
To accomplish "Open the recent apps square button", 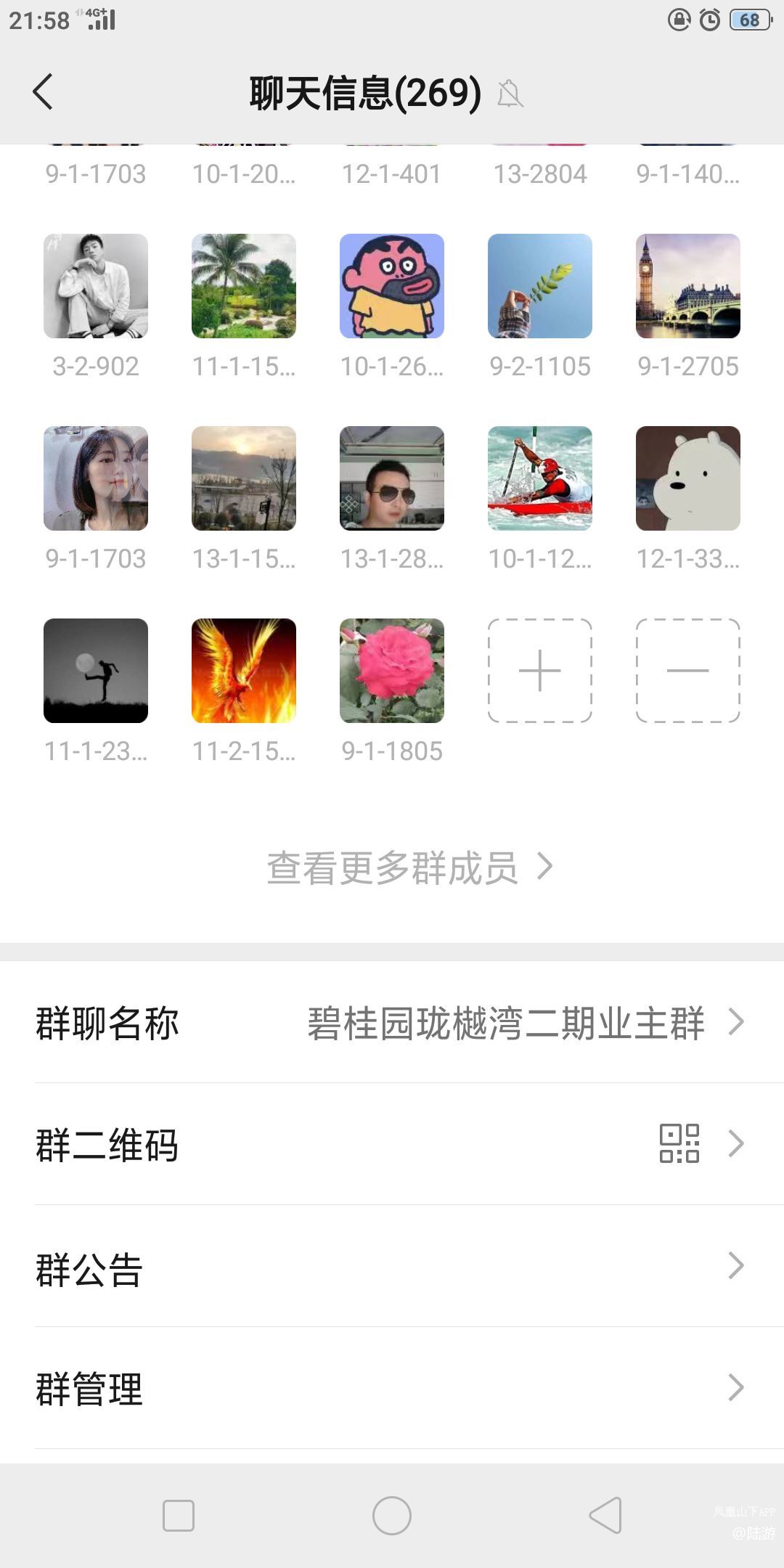I will [x=179, y=1516].
